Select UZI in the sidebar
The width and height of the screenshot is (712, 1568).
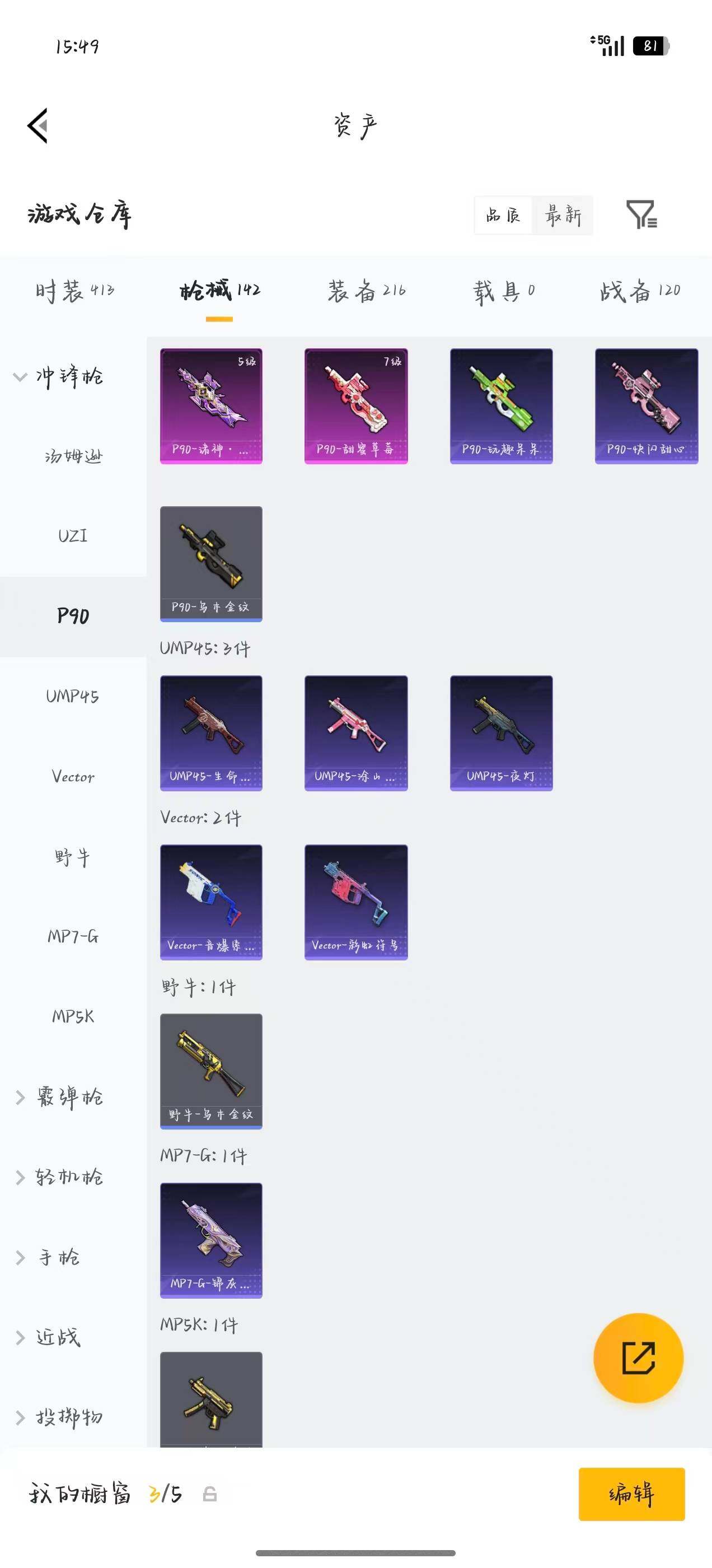coord(73,536)
